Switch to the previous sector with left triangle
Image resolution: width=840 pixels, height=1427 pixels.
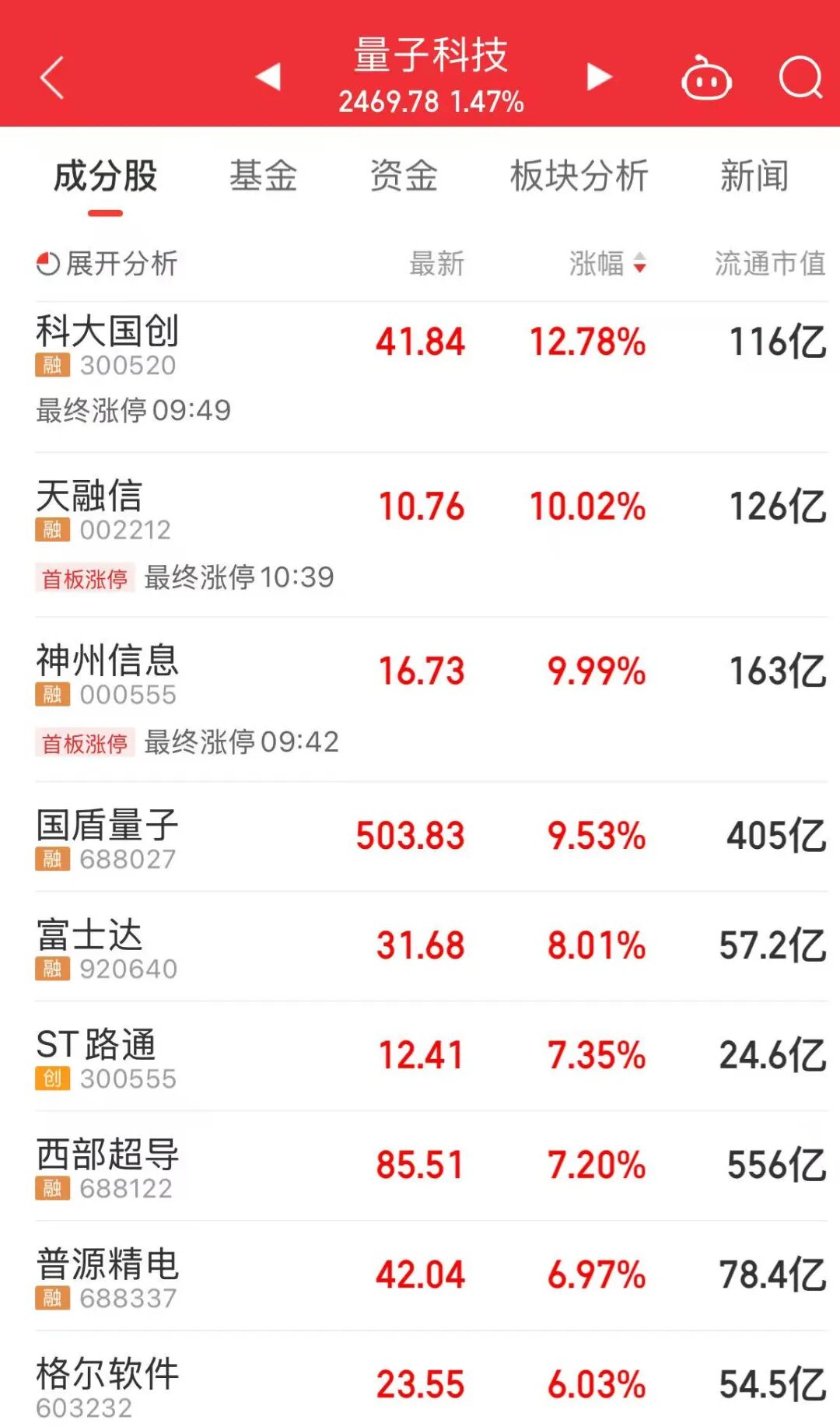click(268, 76)
